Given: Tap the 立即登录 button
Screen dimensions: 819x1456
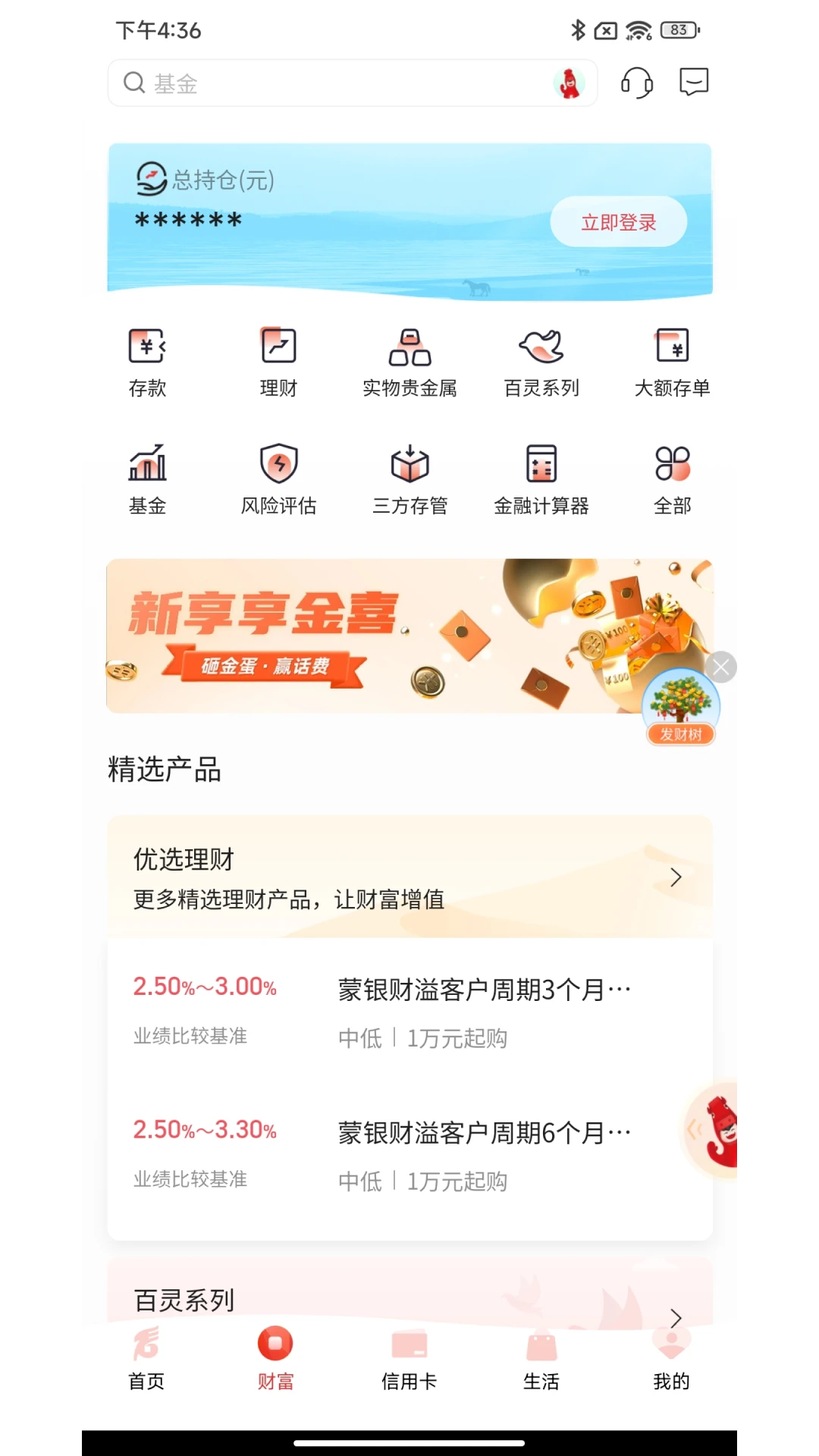Looking at the screenshot, I should (618, 222).
